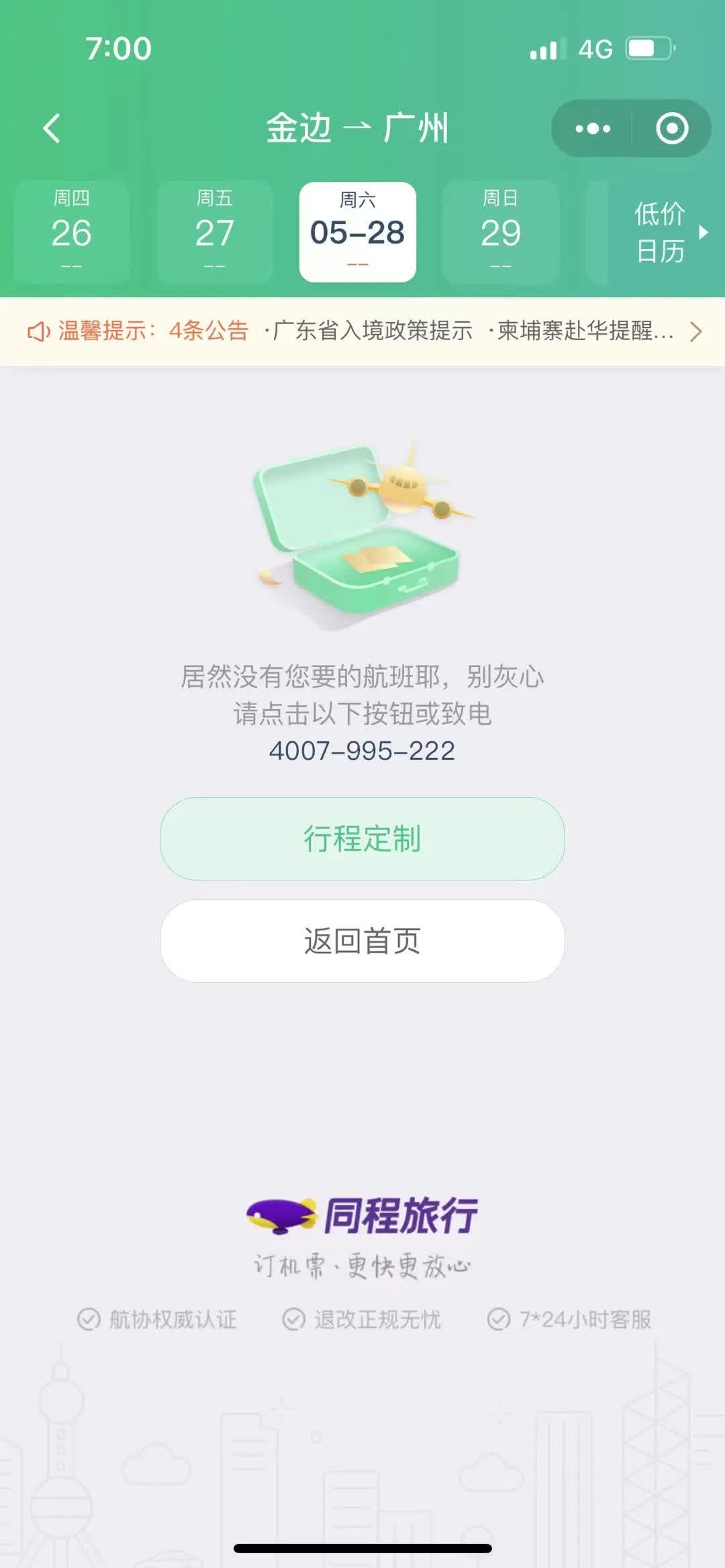725x1568 pixels.
Task: Choose Saturday 05-28 date
Action: click(x=357, y=232)
